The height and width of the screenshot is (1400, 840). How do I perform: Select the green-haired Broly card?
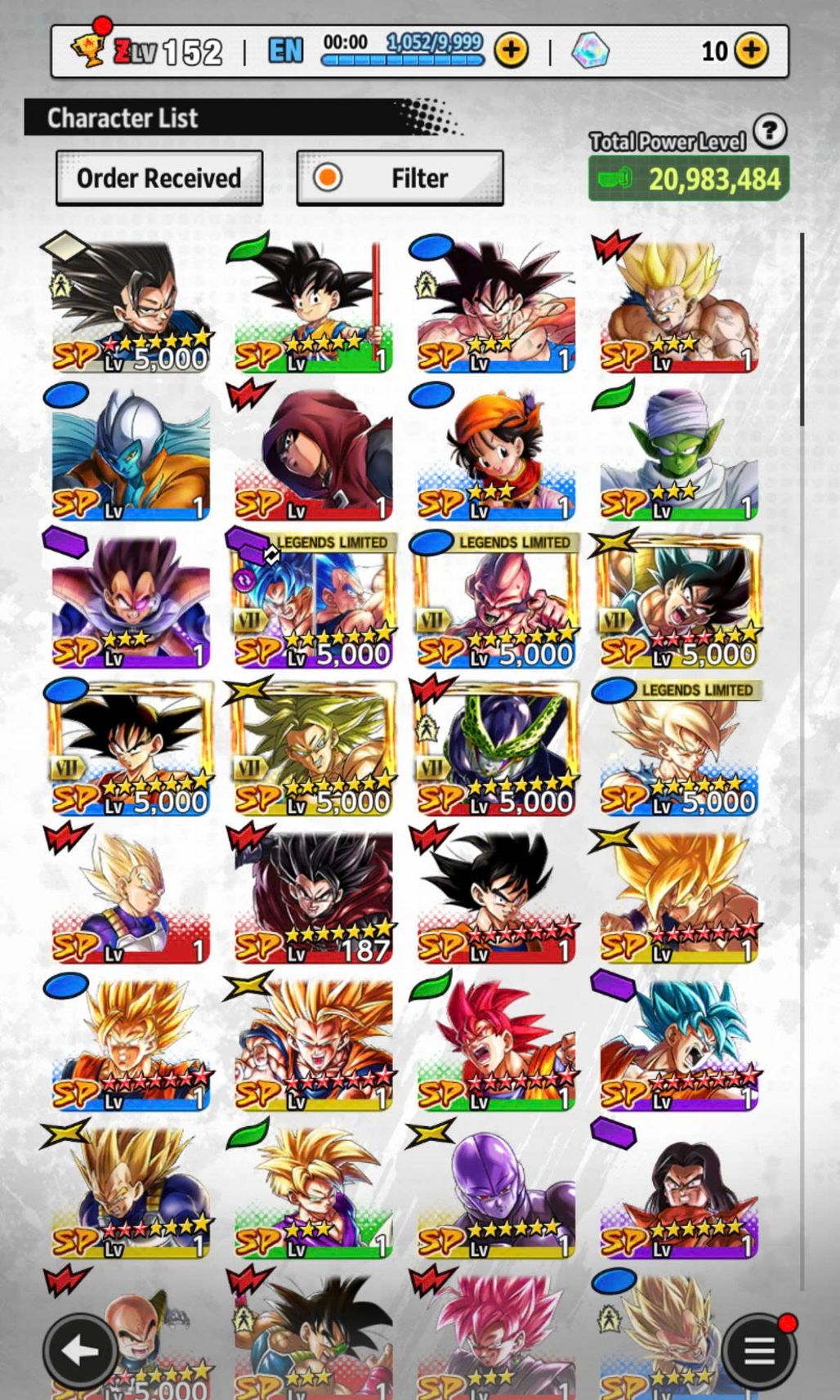click(314, 749)
